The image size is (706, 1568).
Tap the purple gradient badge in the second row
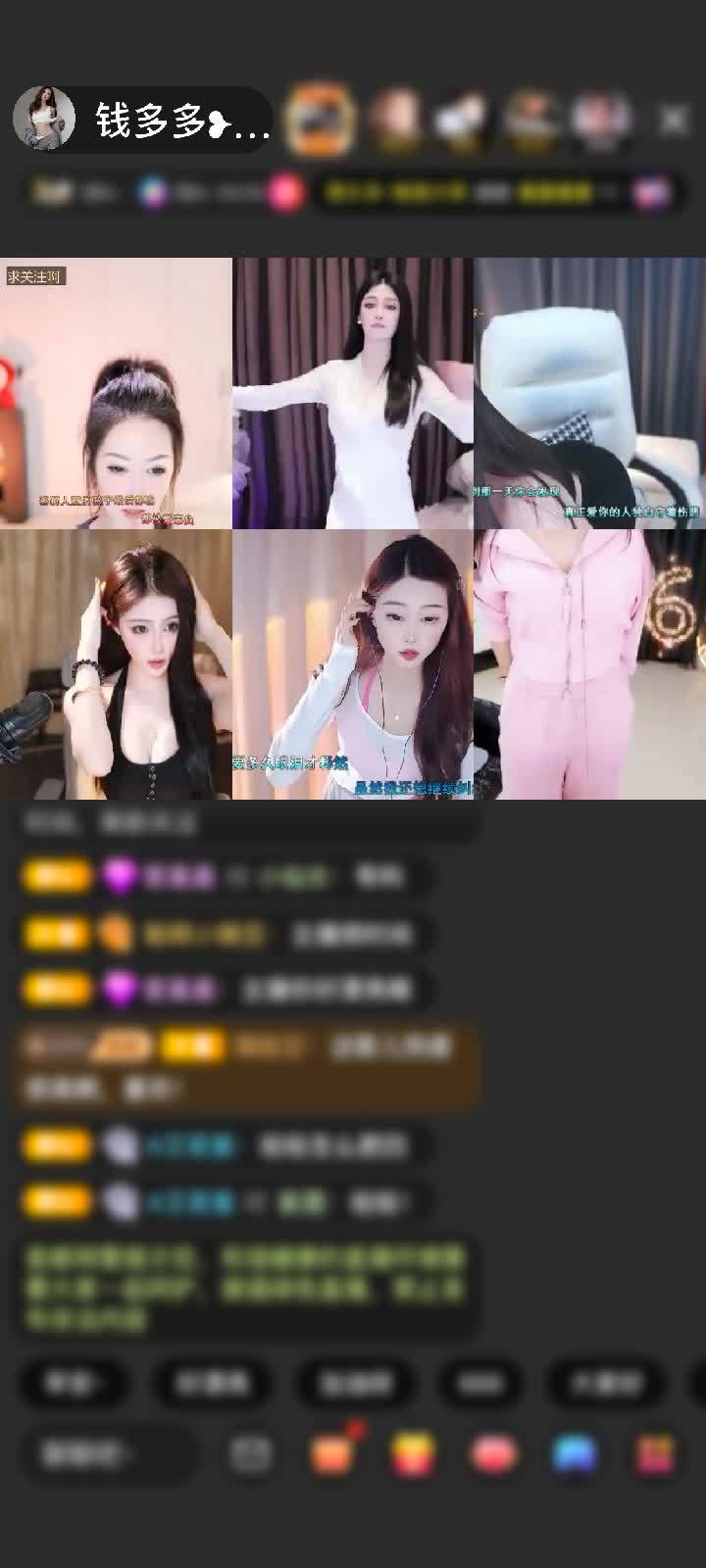tap(152, 192)
